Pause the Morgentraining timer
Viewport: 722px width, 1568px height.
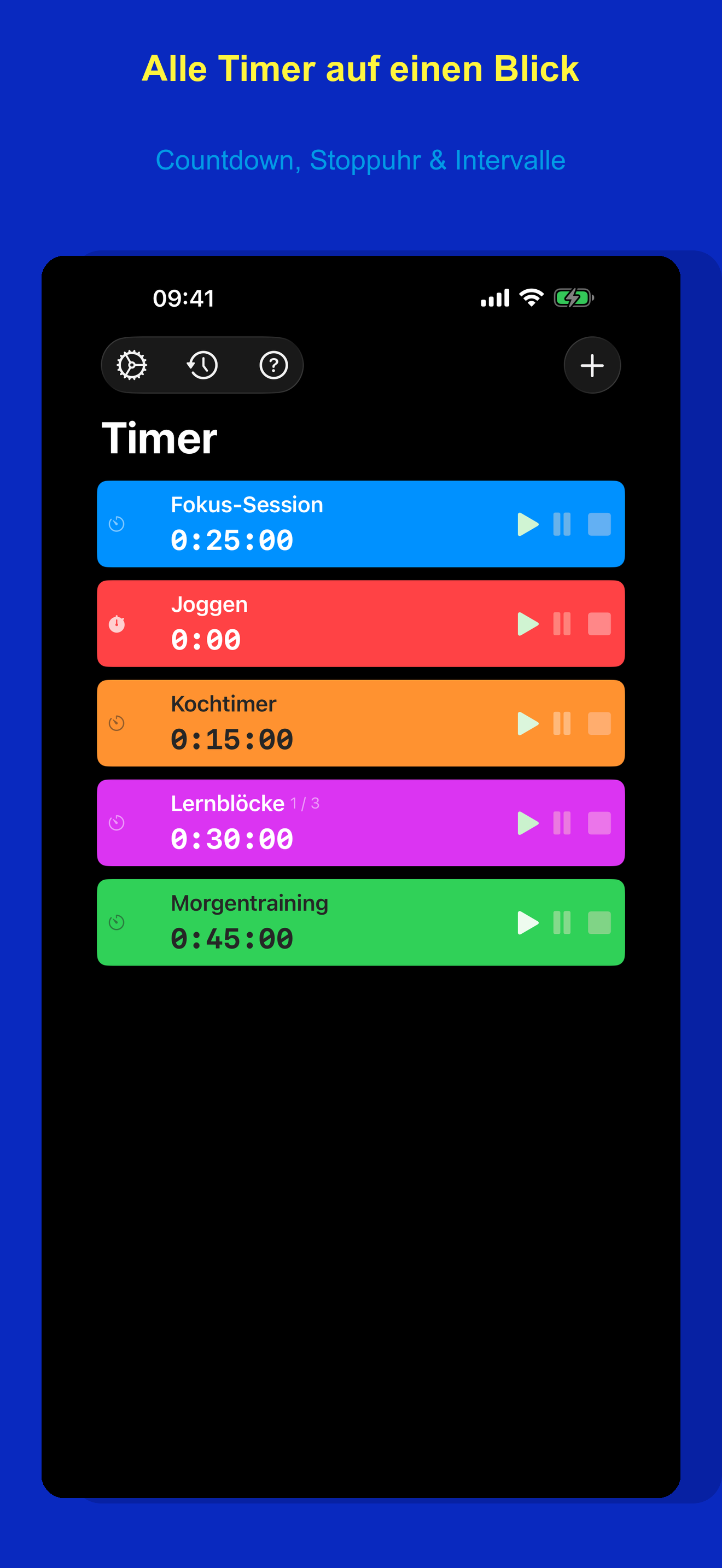[562, 923]
